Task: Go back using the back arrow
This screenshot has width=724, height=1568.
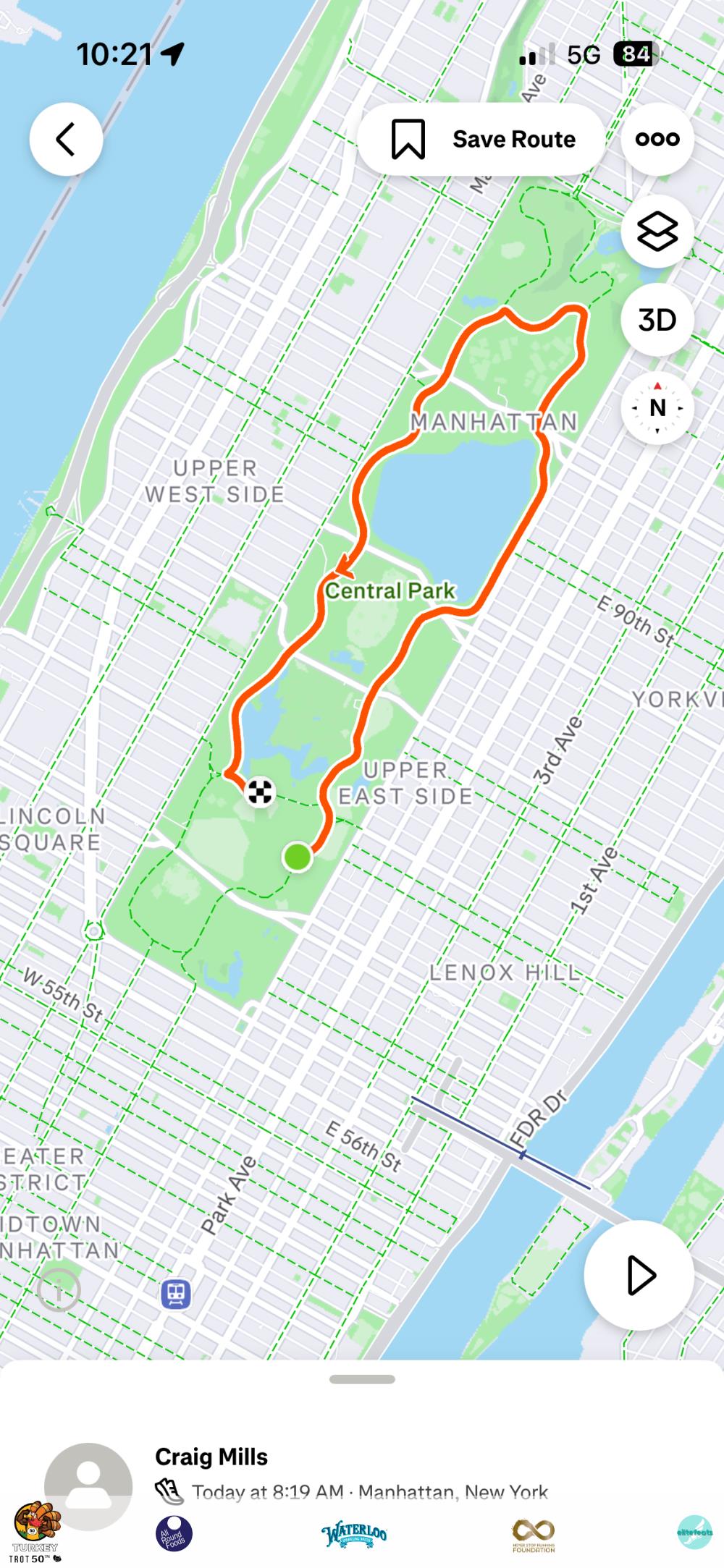Action: 66,140
